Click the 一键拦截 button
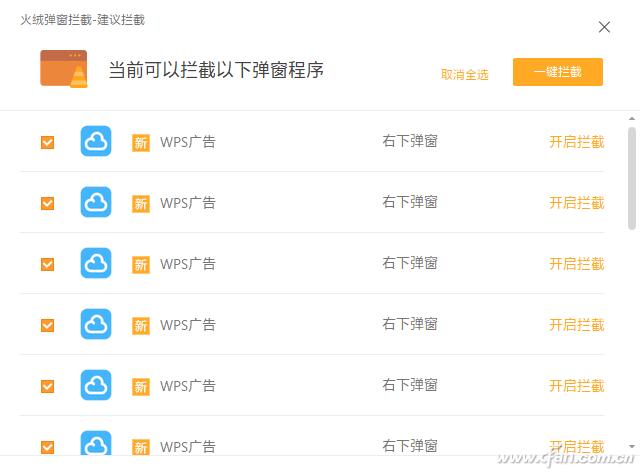The image size is (640, 474). [x=557, y=72]
